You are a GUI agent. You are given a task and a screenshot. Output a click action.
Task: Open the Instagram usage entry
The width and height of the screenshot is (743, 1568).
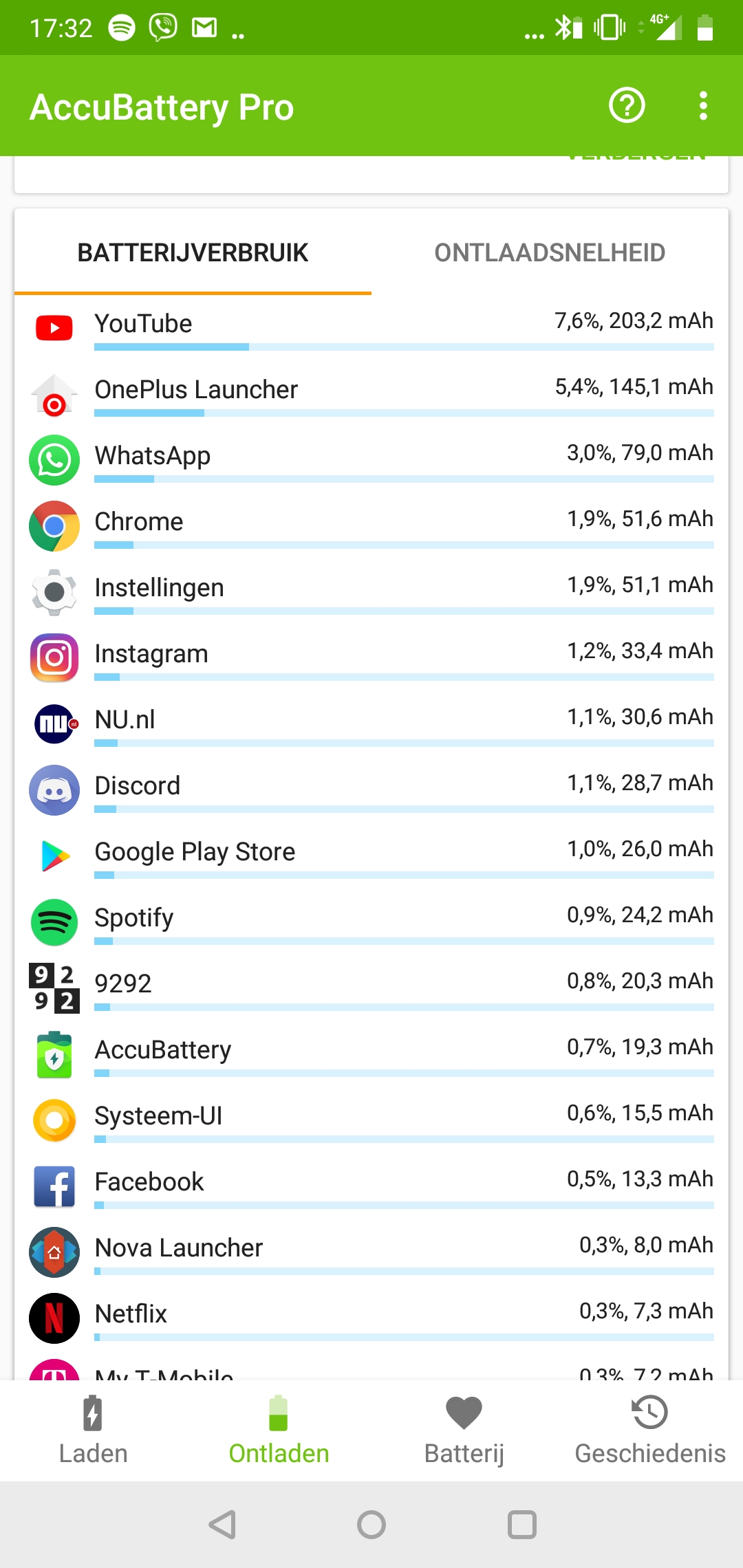(371, 657)
